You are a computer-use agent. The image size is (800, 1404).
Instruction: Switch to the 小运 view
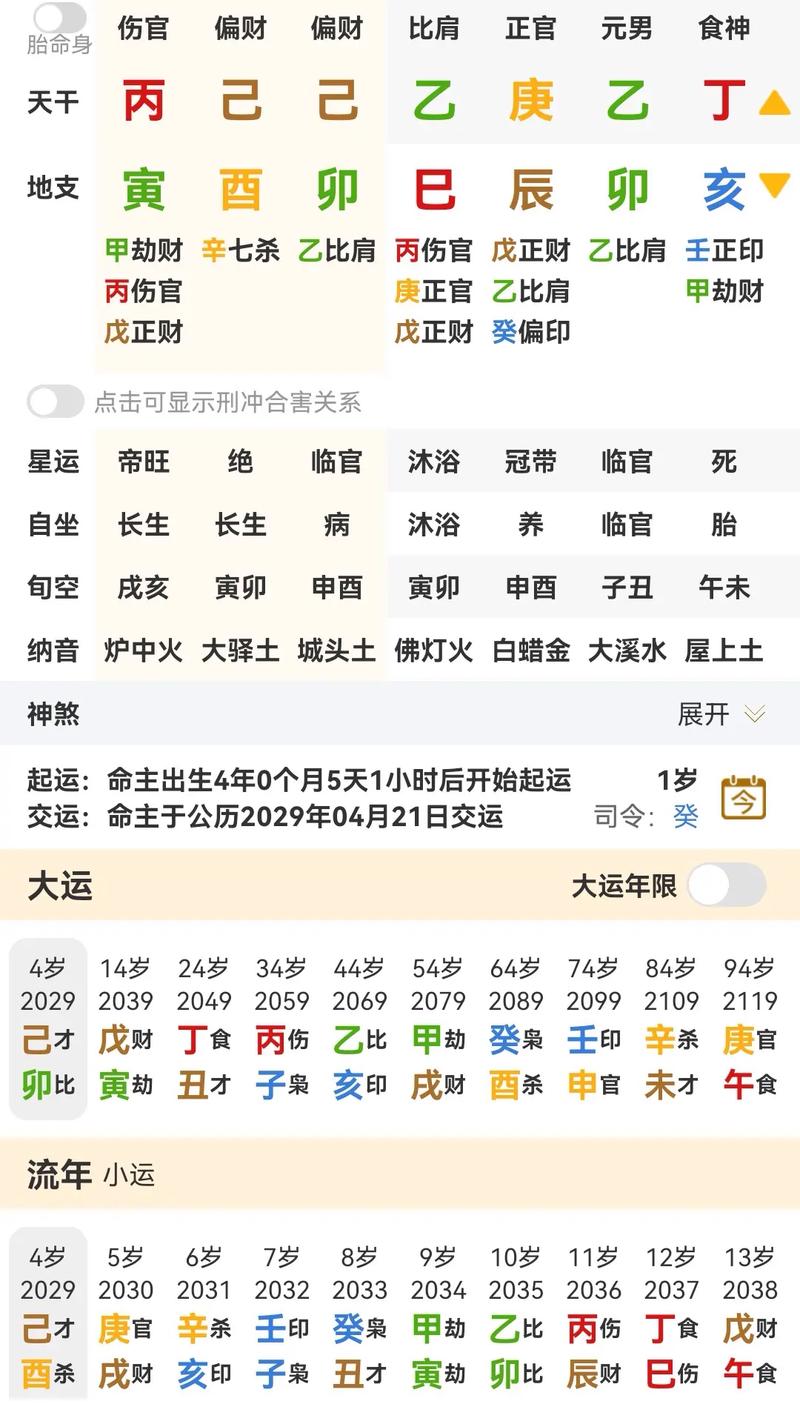pyautogui.click(x=129, y=1175)
